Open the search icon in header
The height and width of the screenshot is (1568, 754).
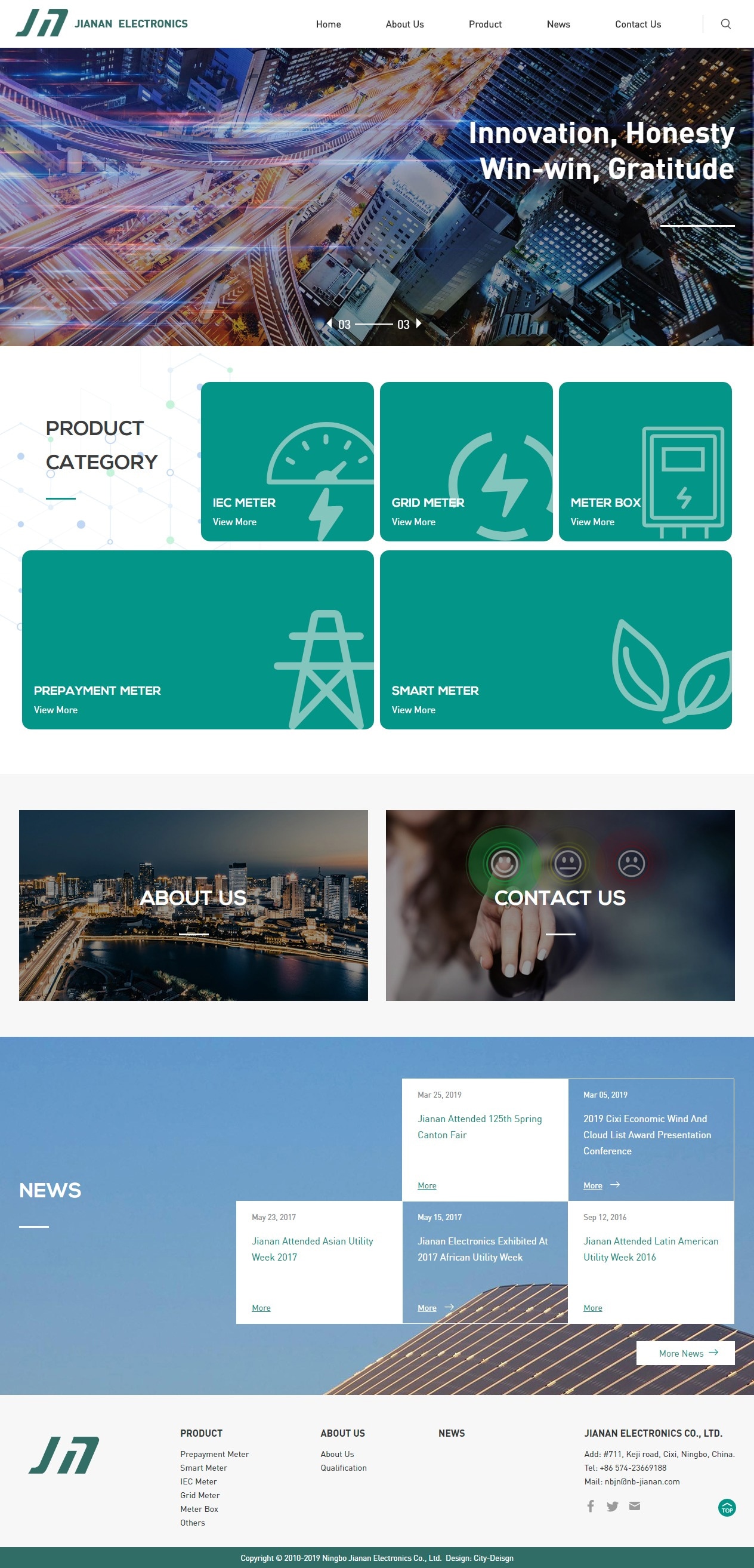725,24
